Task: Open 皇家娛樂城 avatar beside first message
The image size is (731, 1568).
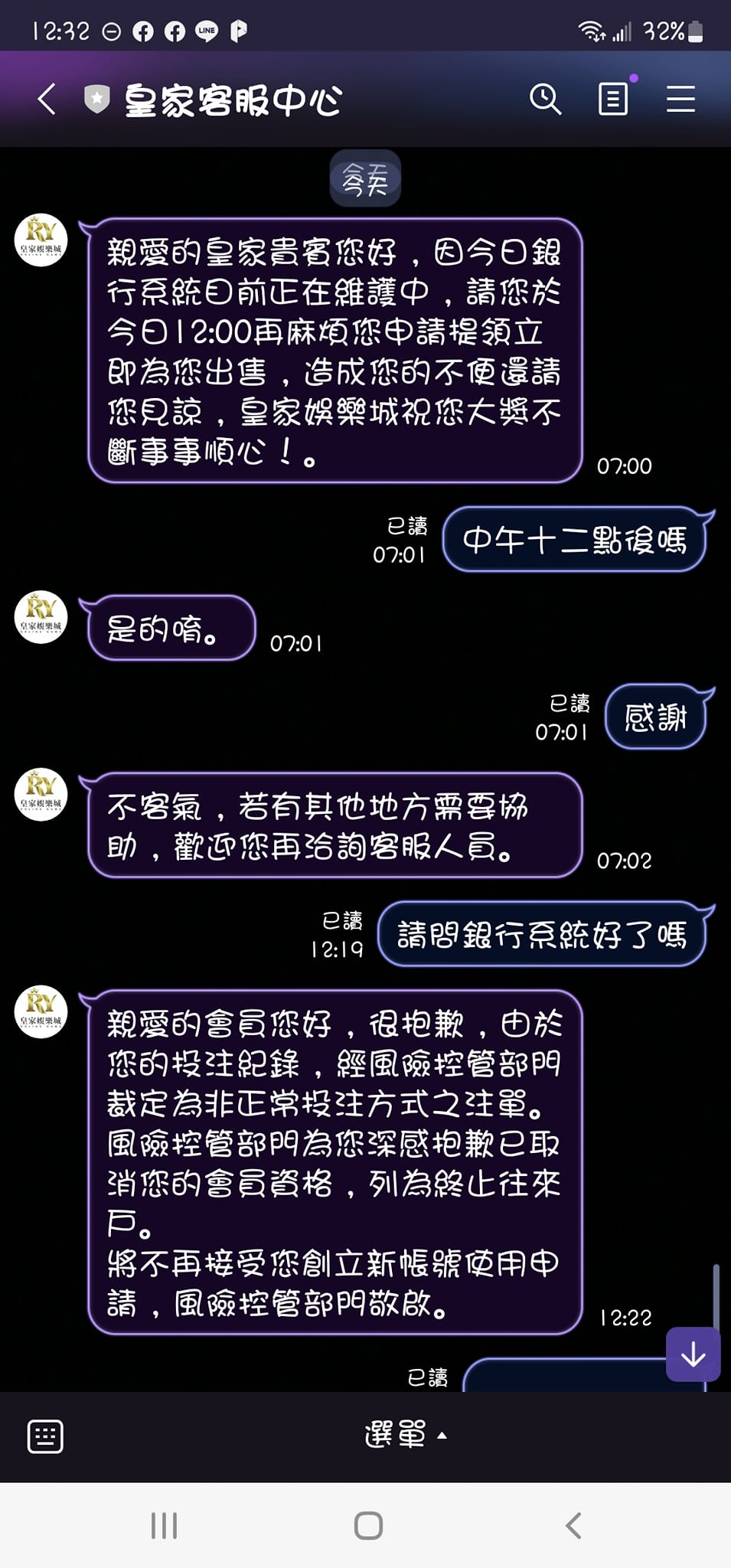Action: (x=41, y=240)
